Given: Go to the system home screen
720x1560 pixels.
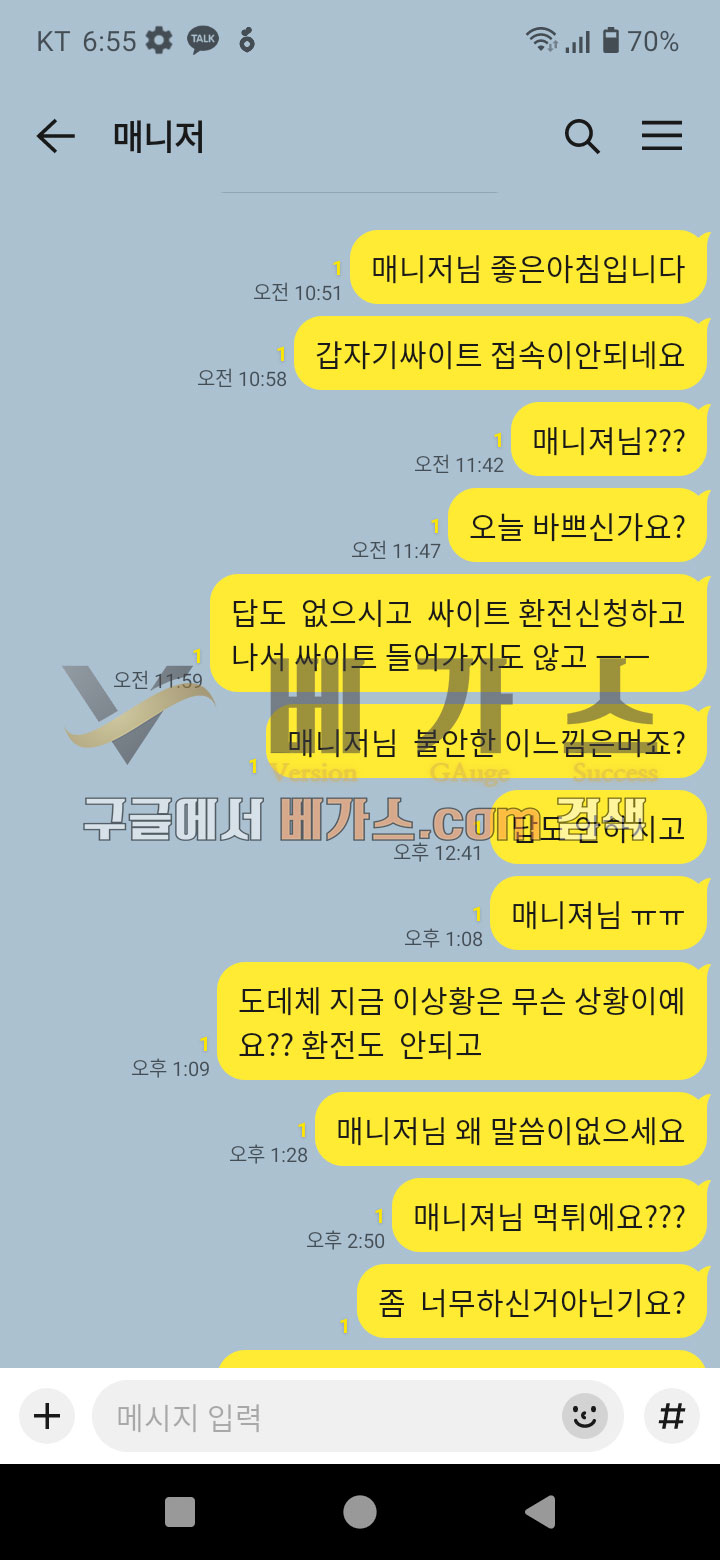Looking at the screenshot, I should (360, 1512).
